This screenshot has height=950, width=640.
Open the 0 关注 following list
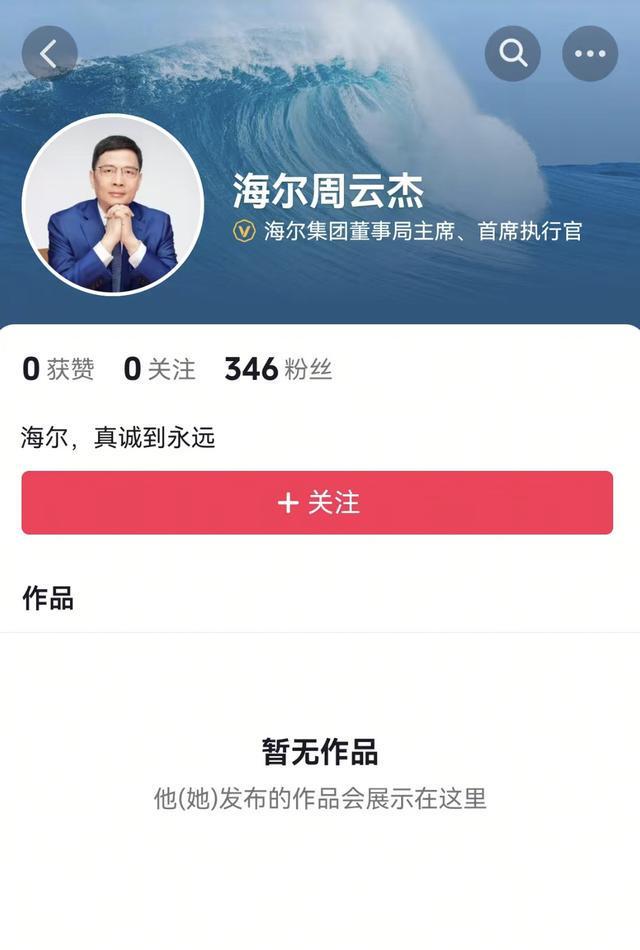(159, 369)
